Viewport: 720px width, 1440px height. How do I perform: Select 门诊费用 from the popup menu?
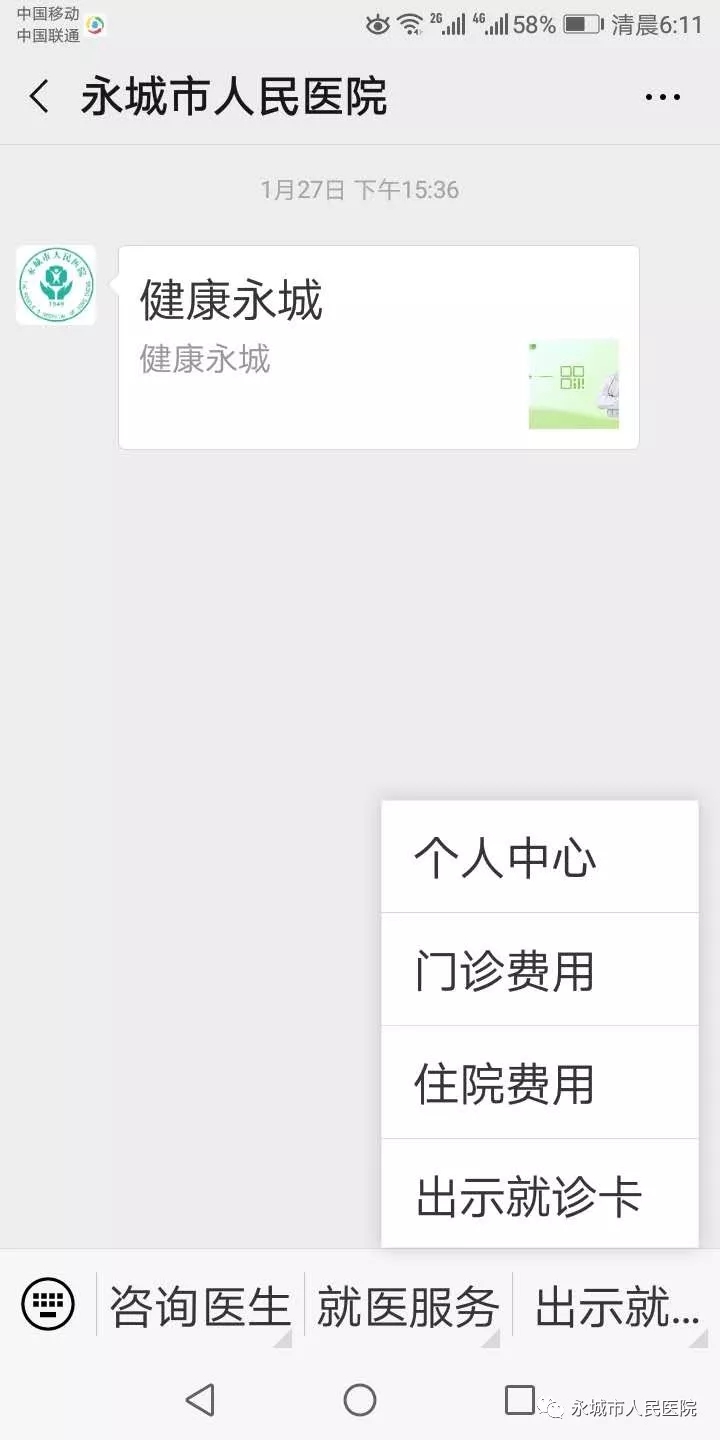pos(539,970)
